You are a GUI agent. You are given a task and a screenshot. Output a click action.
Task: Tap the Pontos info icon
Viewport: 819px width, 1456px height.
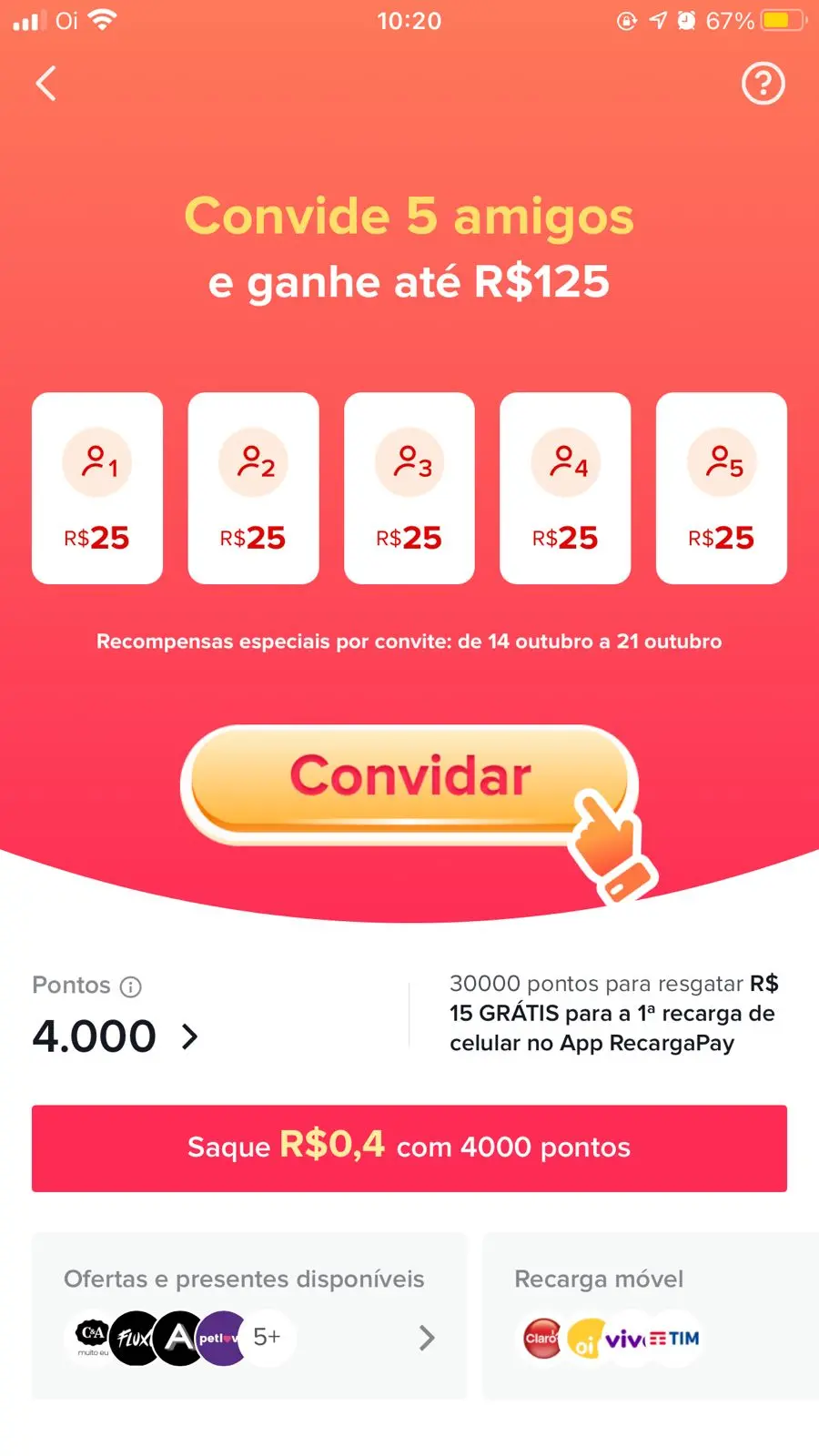tap(131, 986)
